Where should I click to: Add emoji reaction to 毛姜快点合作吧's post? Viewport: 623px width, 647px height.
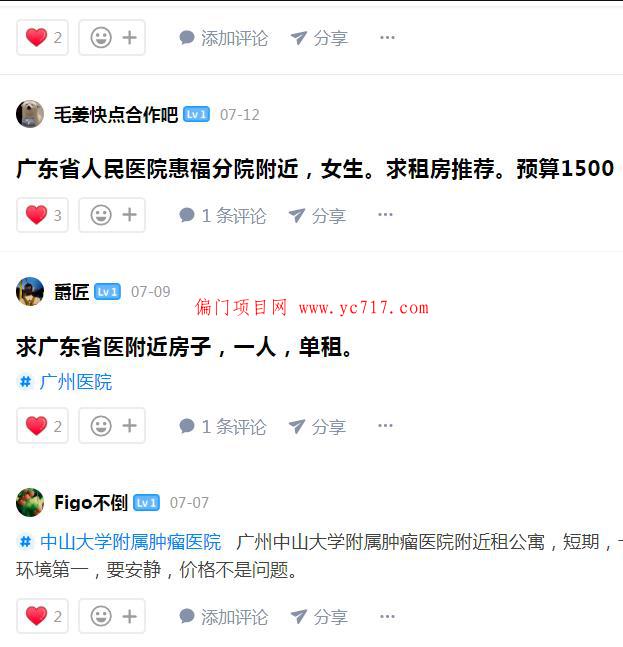[x=112, y=215]
